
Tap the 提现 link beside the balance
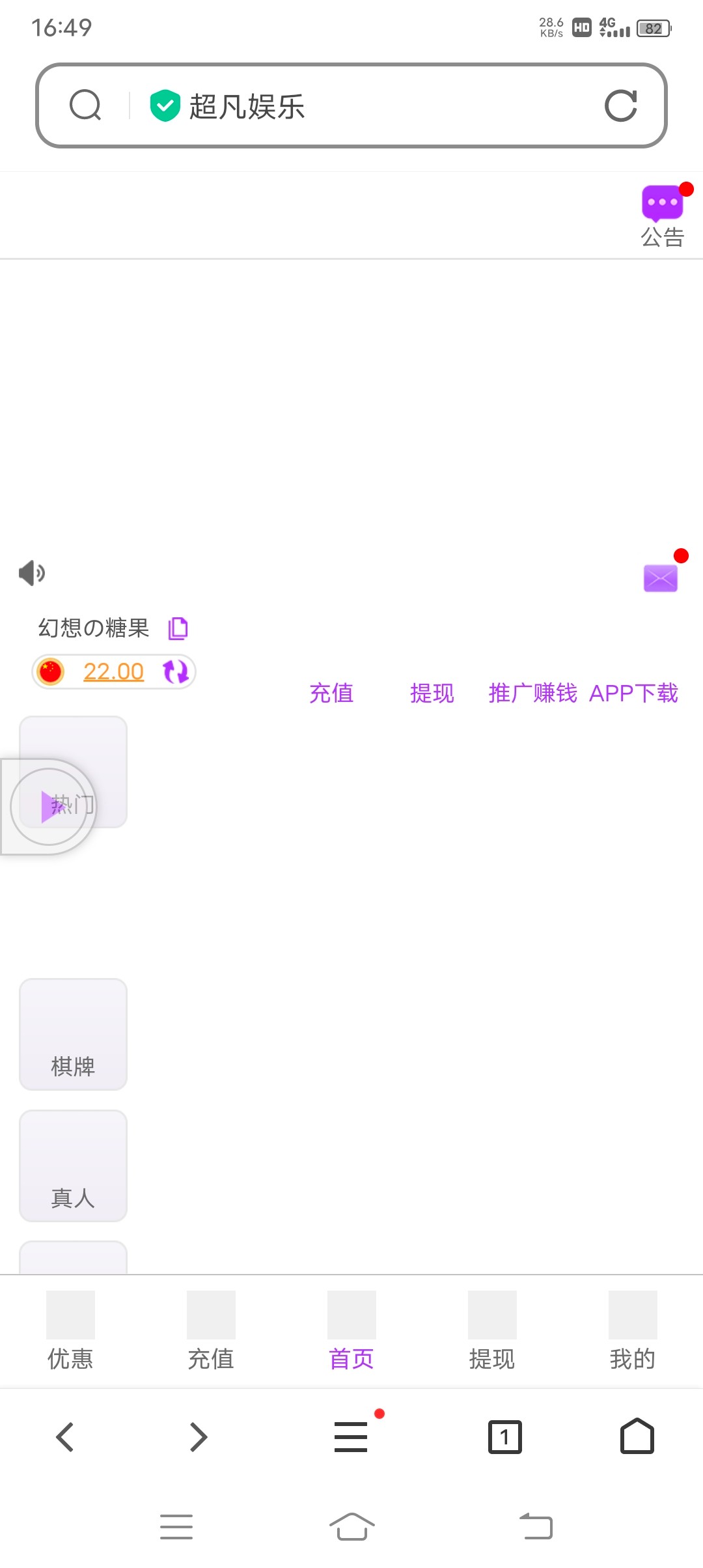click(x=432, y=693)
